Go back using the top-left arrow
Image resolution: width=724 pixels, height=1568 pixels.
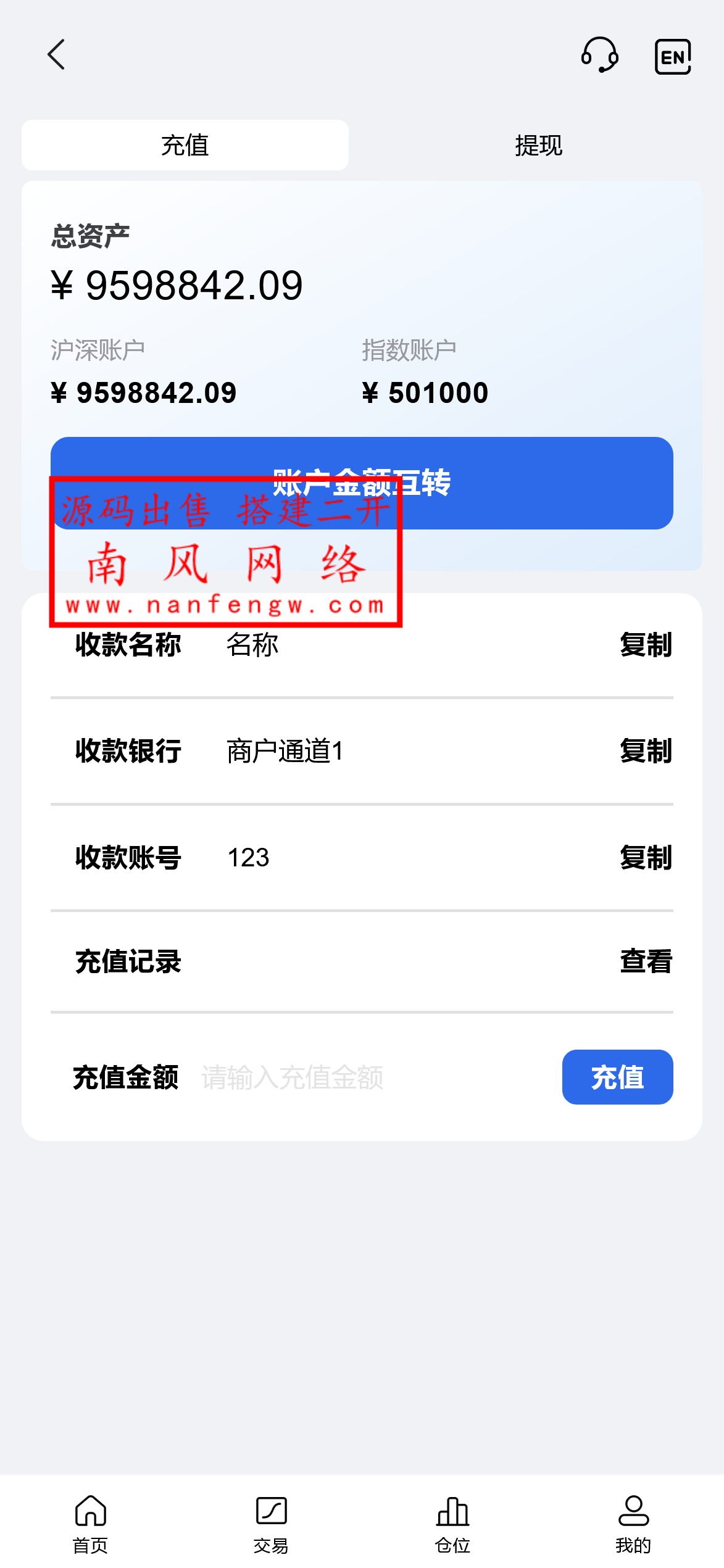coord(56,55)
